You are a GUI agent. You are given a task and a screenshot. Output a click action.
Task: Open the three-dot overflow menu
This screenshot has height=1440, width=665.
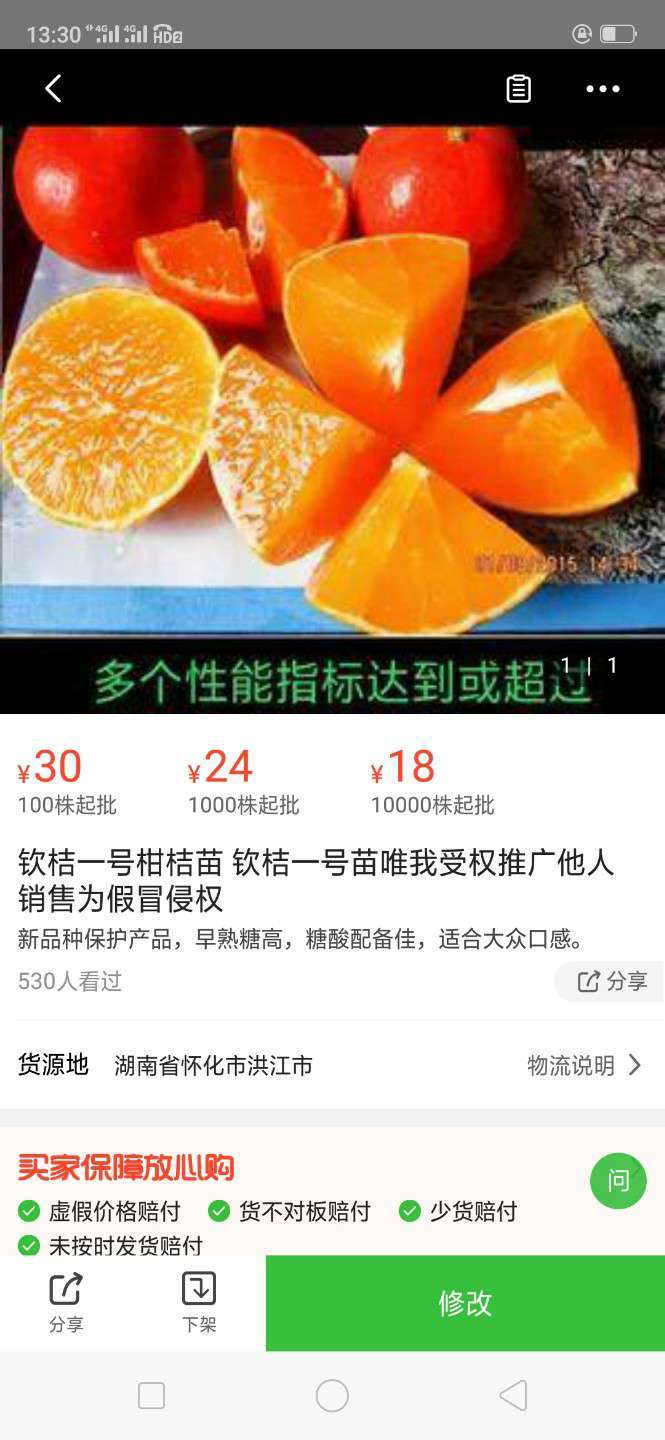pyautogui.click(x=602, y=89)
